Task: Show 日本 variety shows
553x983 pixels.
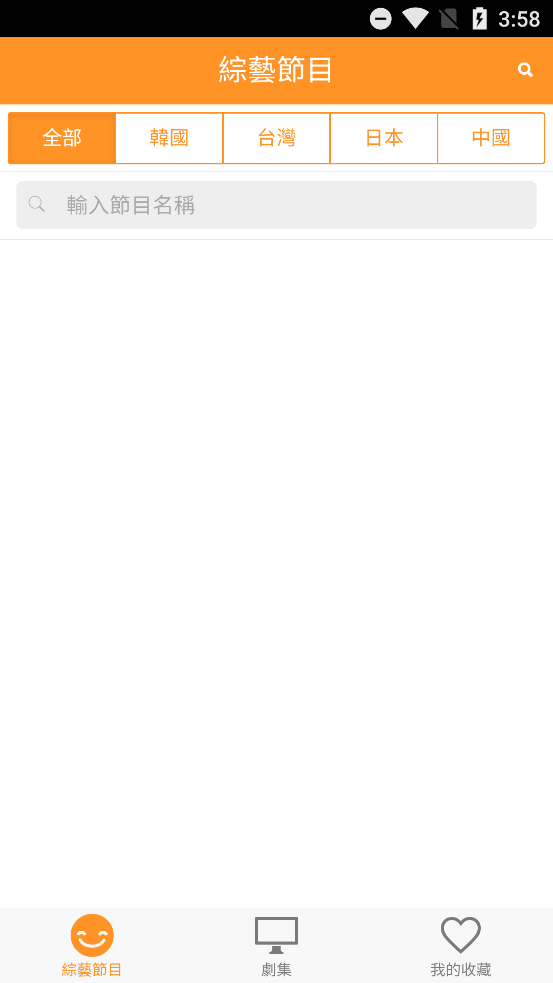Action: click(x=384, y=138)
